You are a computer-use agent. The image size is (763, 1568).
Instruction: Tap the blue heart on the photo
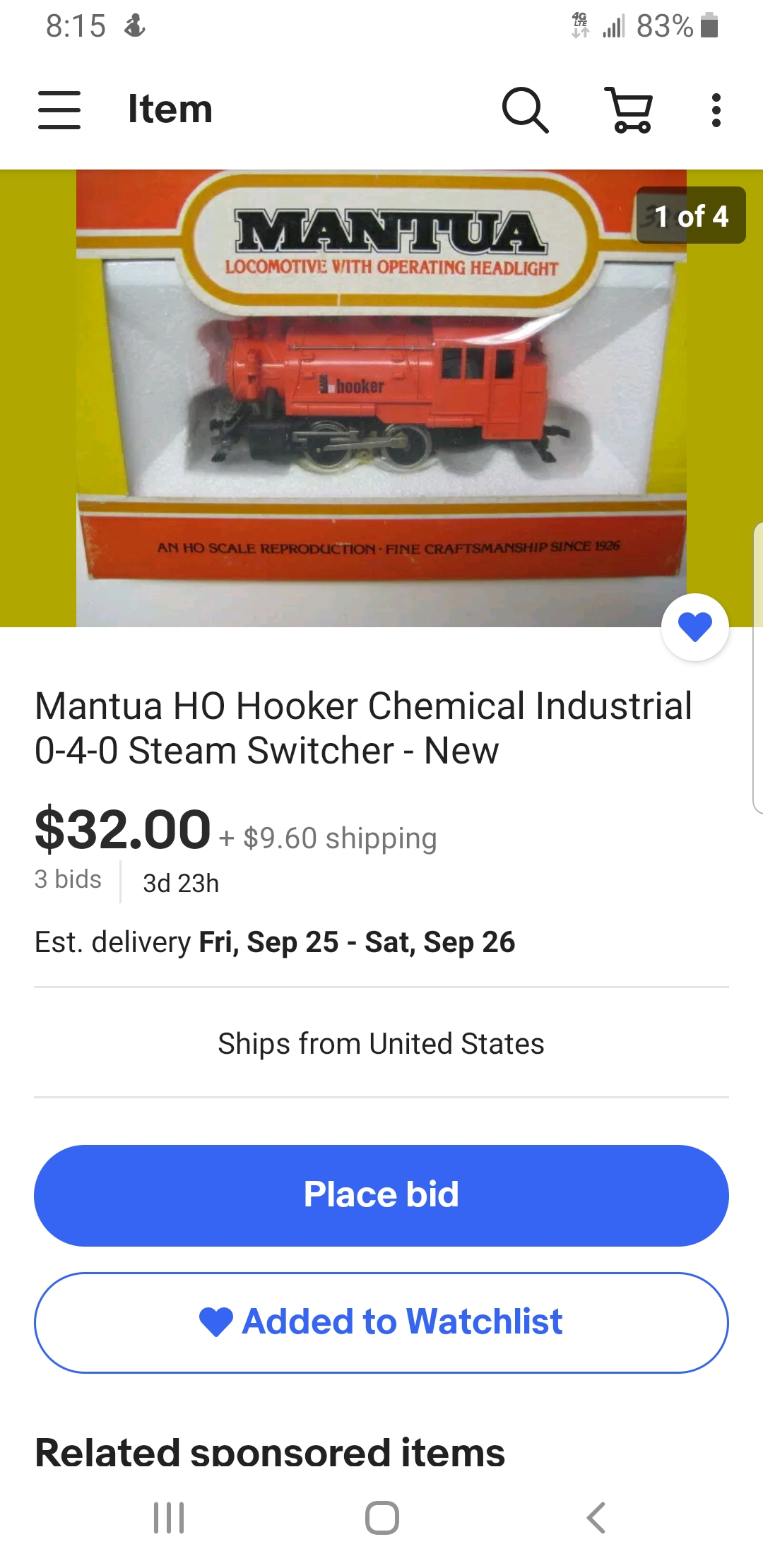pos(694,627)
